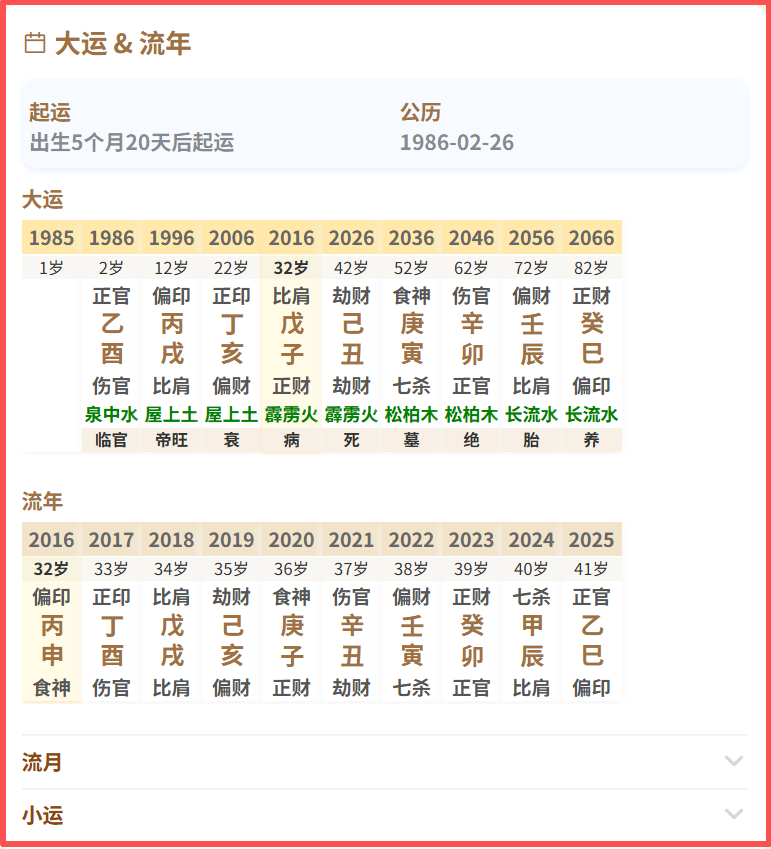Screen dimensions: 771x849
Task: Select the 1986 乙酉 大运 column
Action: [x=111, y=339]
